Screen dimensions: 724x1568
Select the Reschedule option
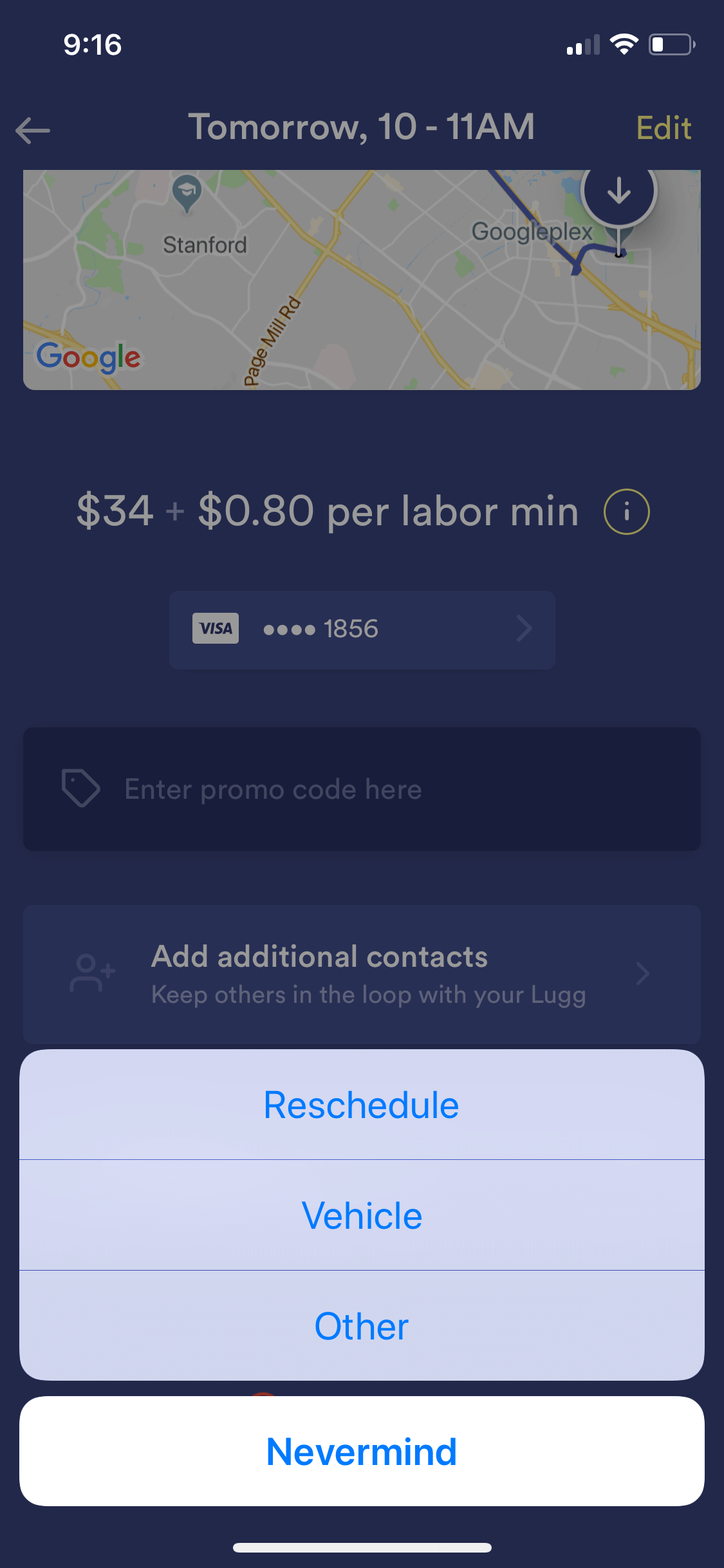362,1105
